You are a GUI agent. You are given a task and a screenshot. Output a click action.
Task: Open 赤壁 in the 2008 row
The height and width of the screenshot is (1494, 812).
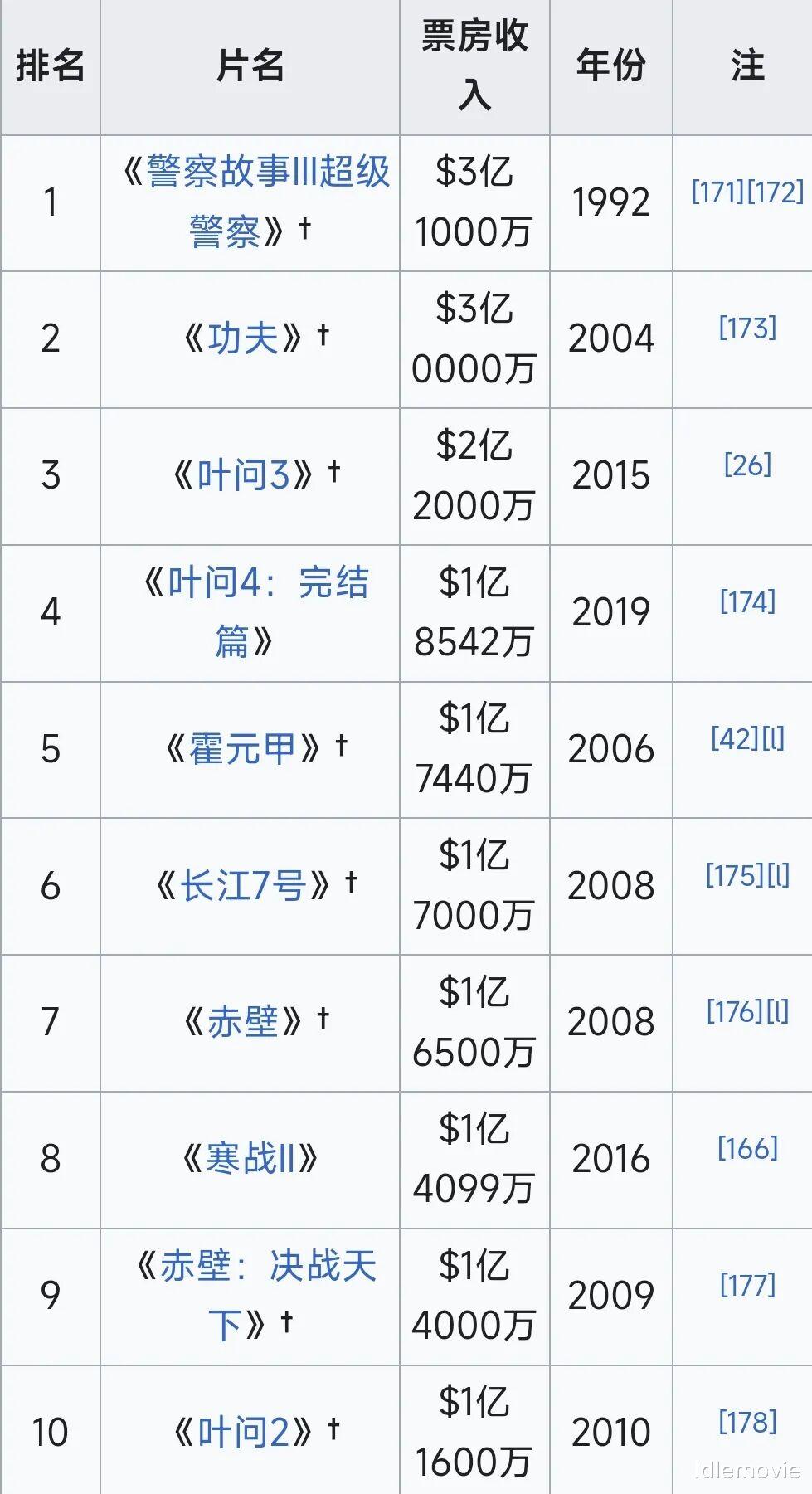pos(242,1022)
